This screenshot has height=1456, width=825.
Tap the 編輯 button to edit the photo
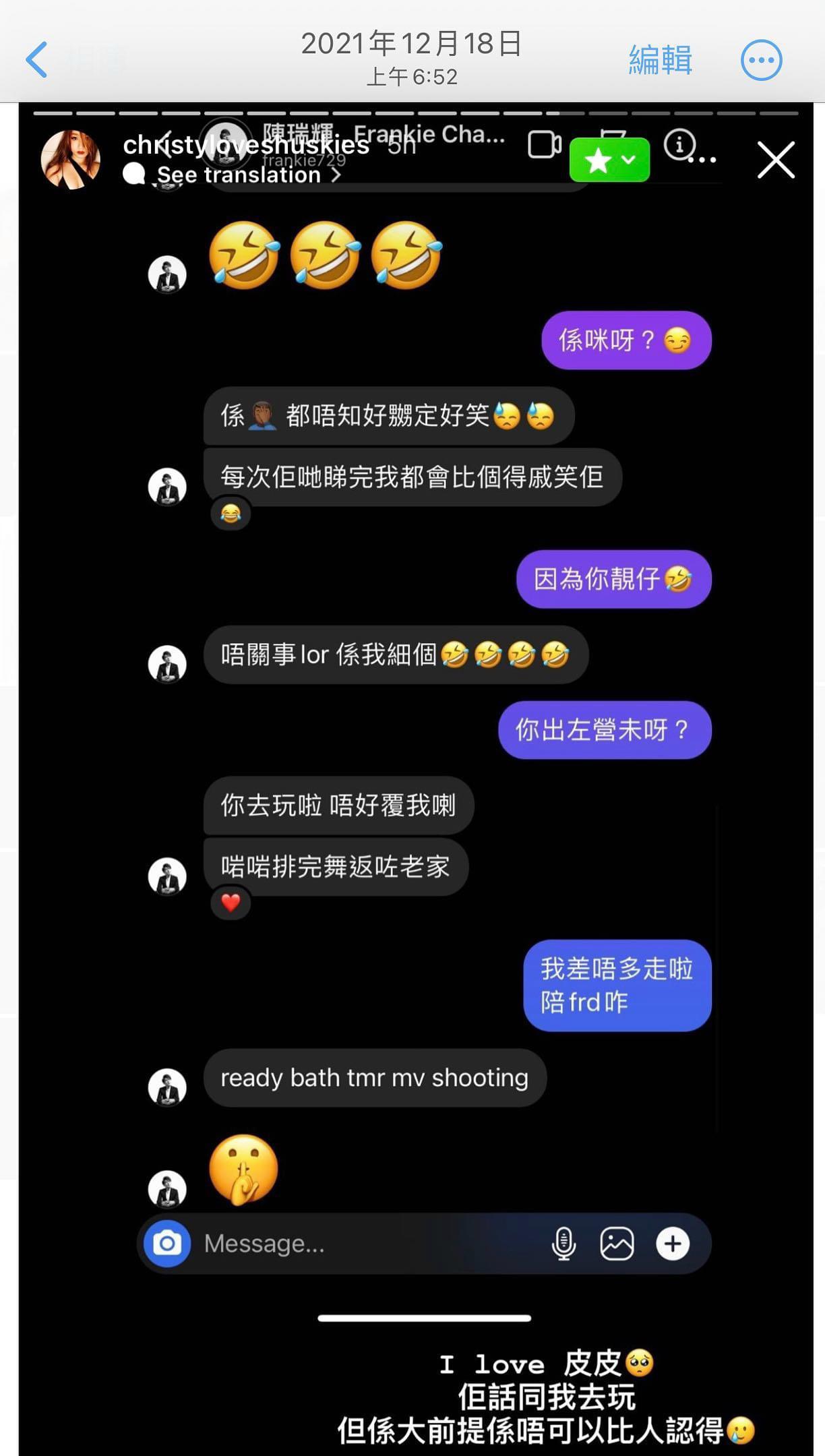tap(659, 59)
